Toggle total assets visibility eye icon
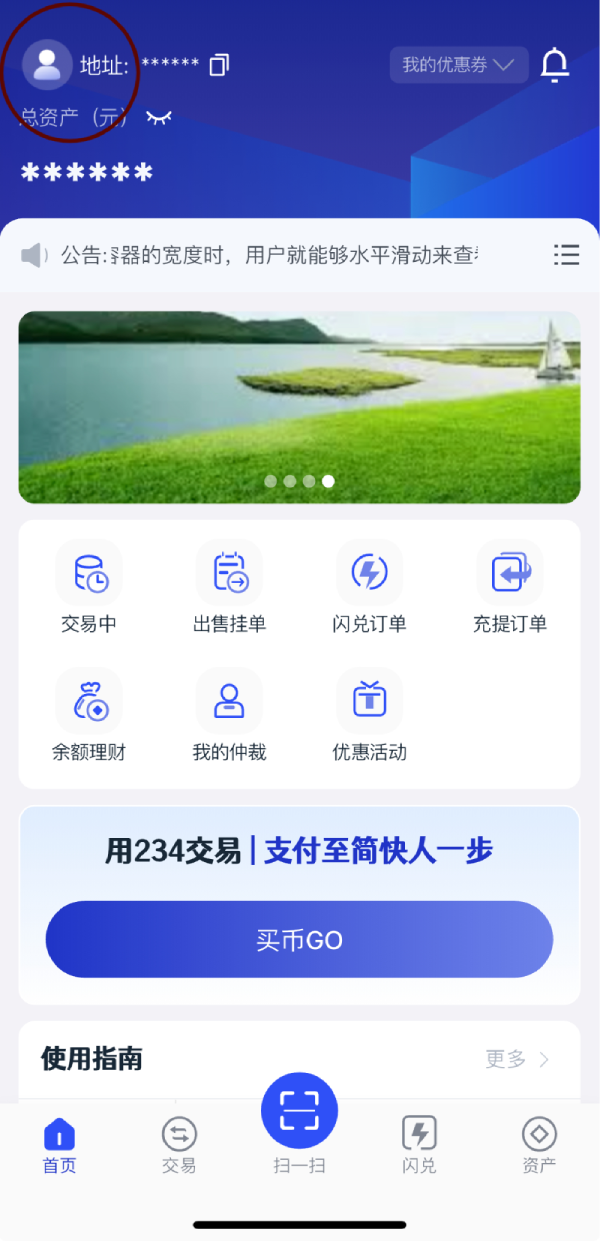The image size is (600, 1241). (x=159, y=118)
